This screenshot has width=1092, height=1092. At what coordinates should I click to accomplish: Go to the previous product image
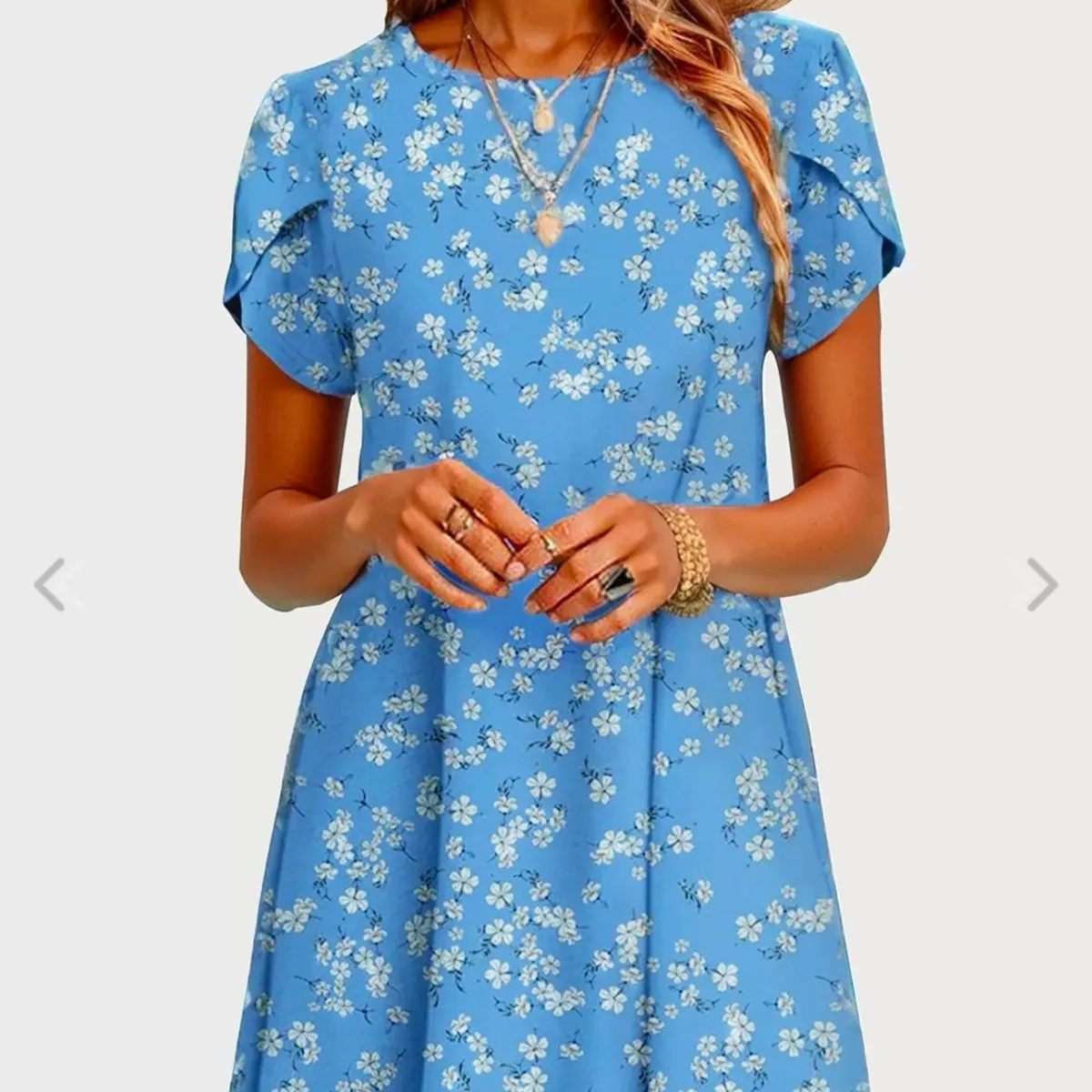(x=50, y=585)
